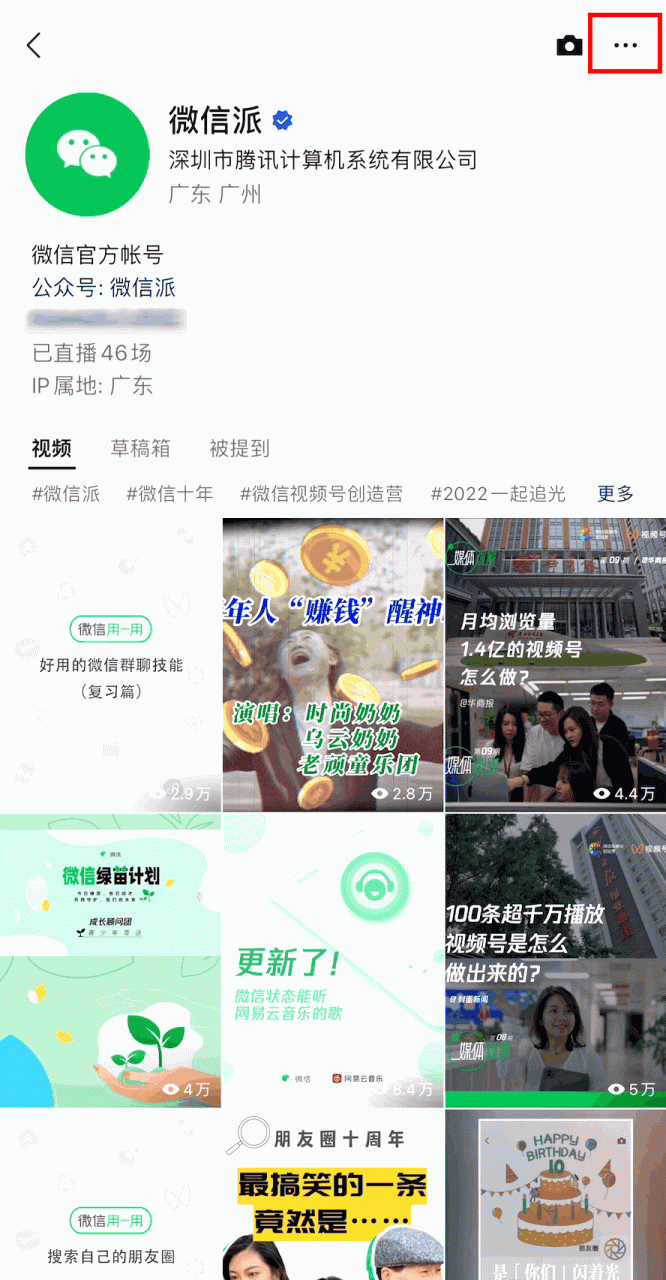Screen dimensions: 666x1280
Task: Open the 公众号: 微信派 link
Action: (x=103, y=288)
